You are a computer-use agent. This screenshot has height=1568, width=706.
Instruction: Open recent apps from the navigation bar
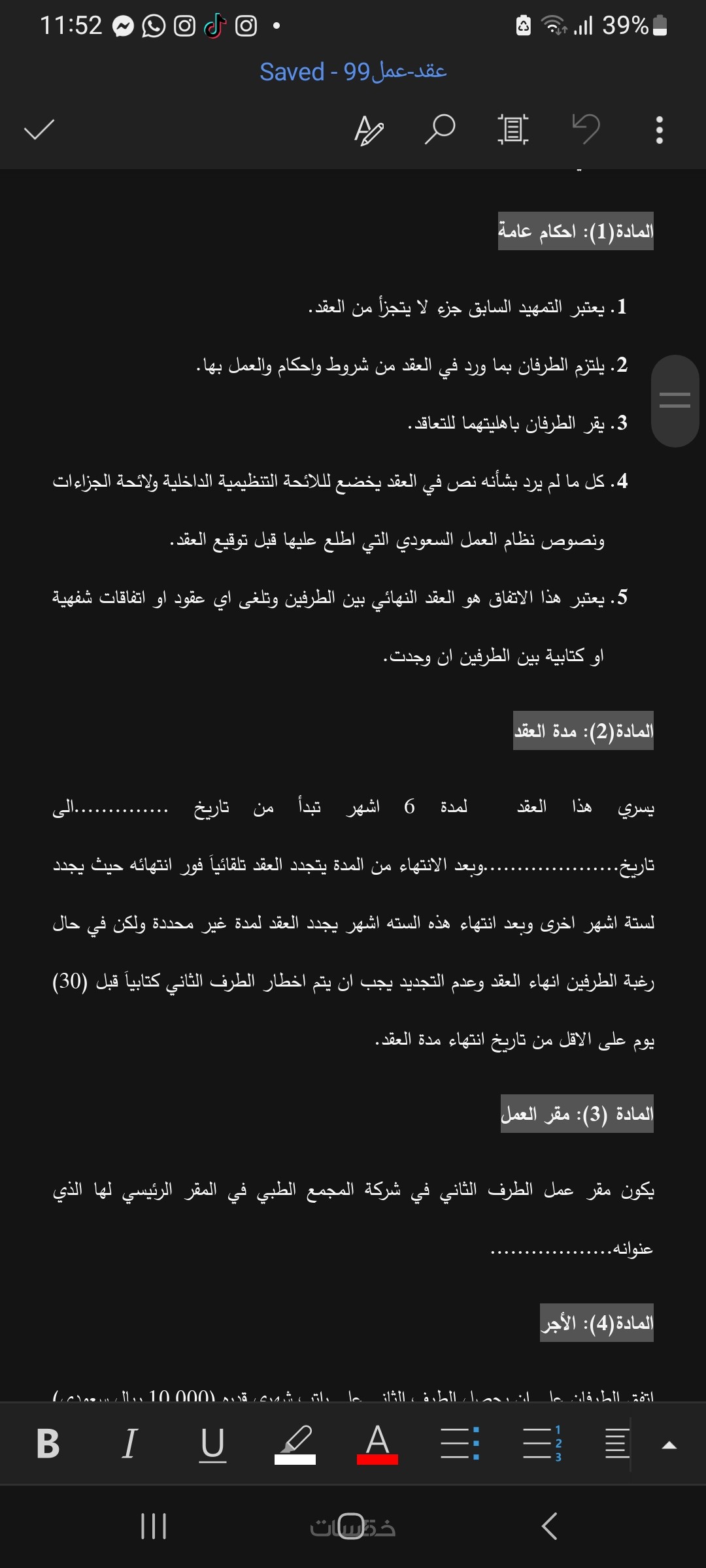(154, 1526)
